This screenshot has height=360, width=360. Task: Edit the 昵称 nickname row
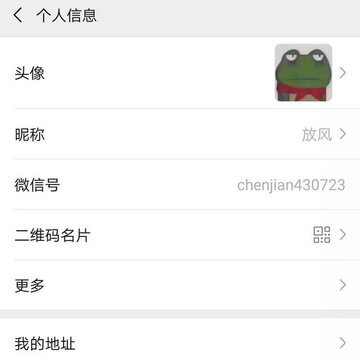tap(180, 134)
